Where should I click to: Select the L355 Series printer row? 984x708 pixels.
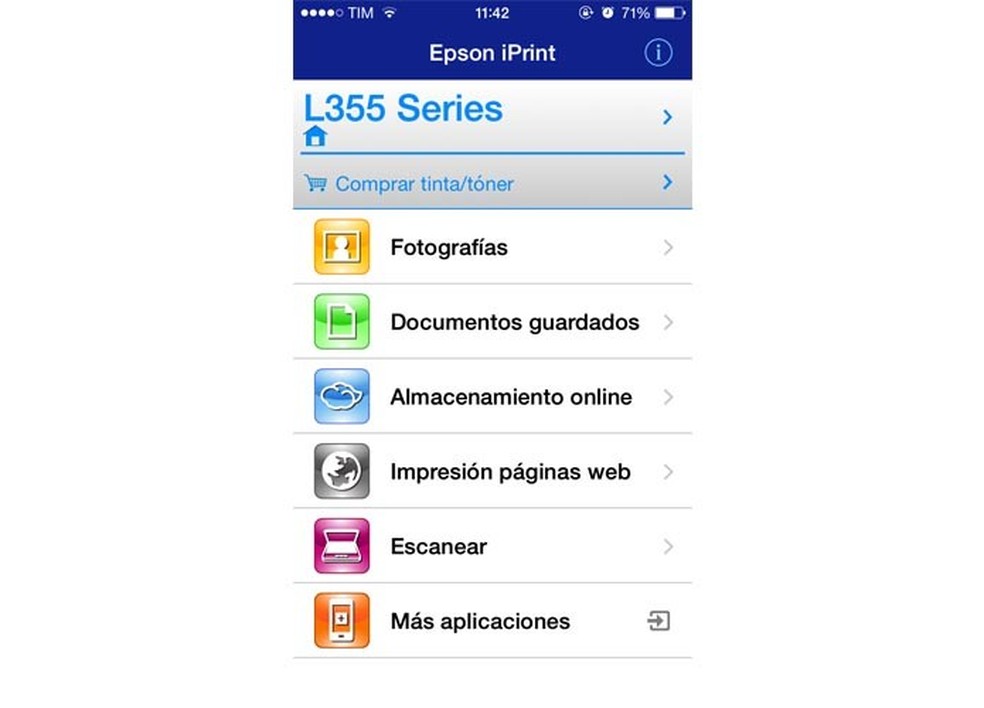click(490, 117)
